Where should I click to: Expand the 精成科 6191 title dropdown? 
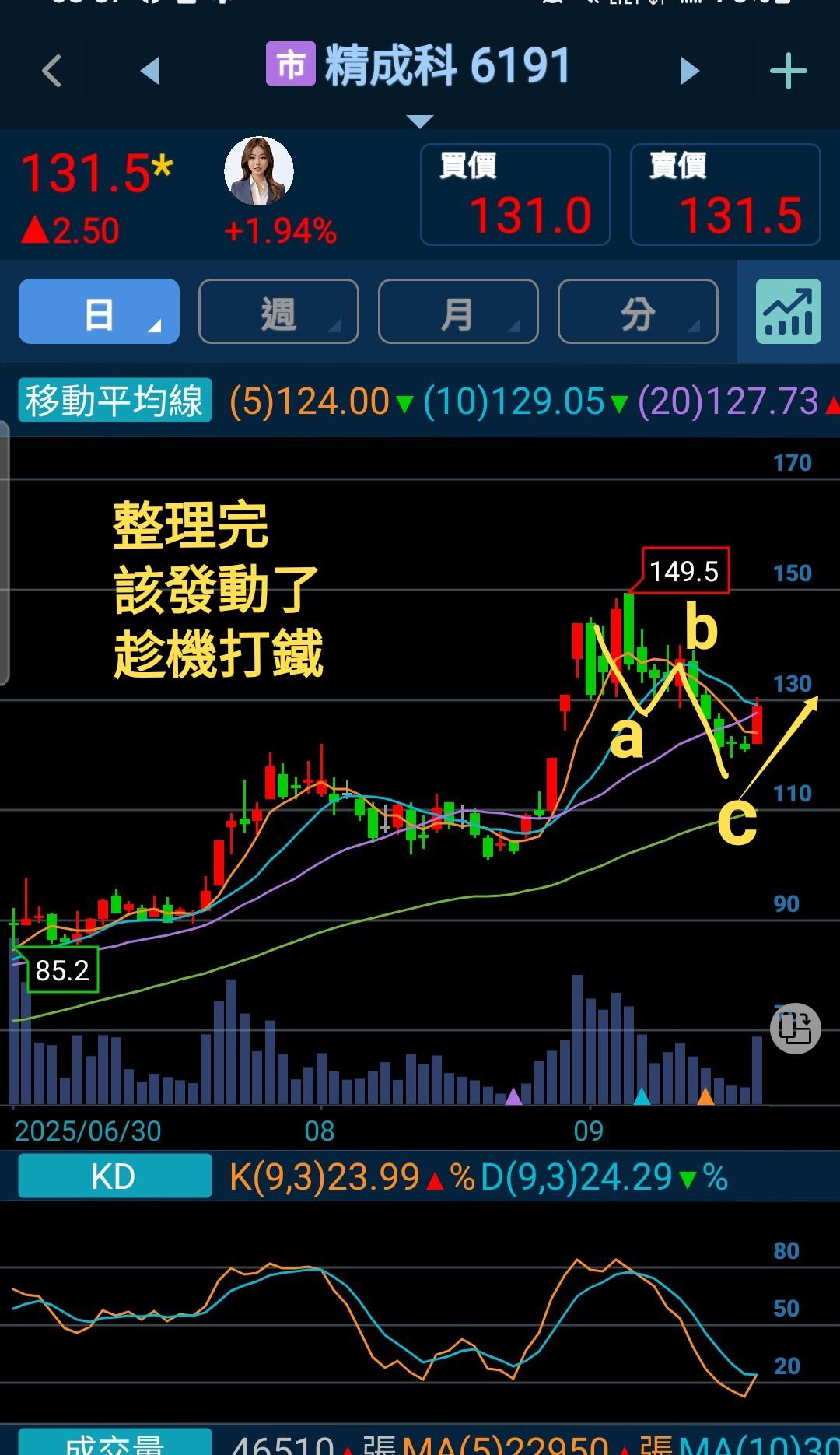pos(419,121)
